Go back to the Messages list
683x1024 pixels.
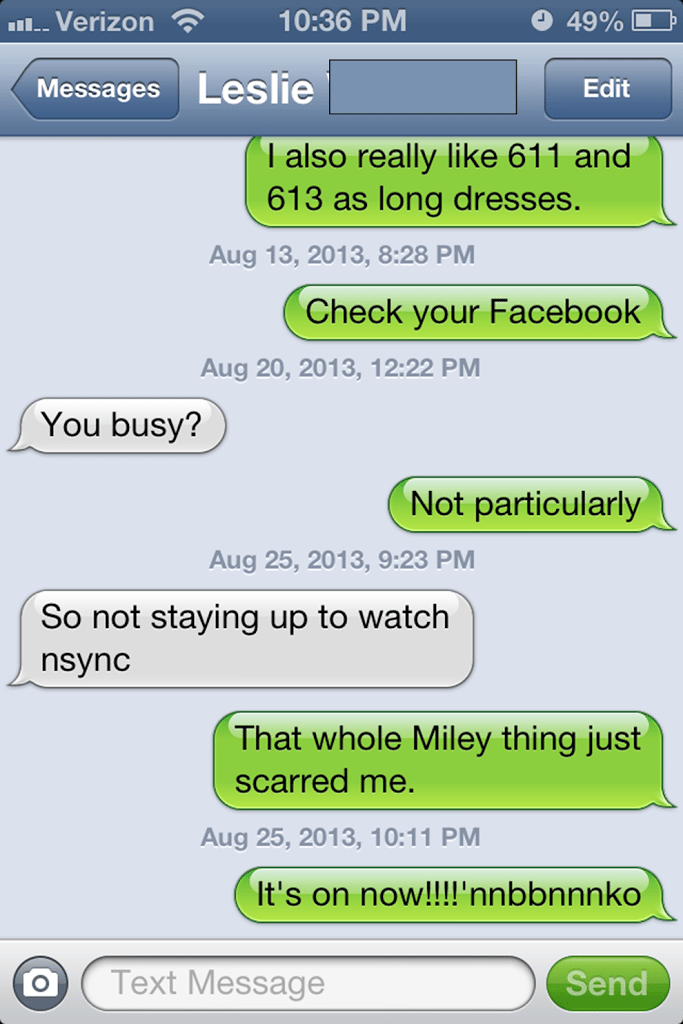tap(97, 89)
